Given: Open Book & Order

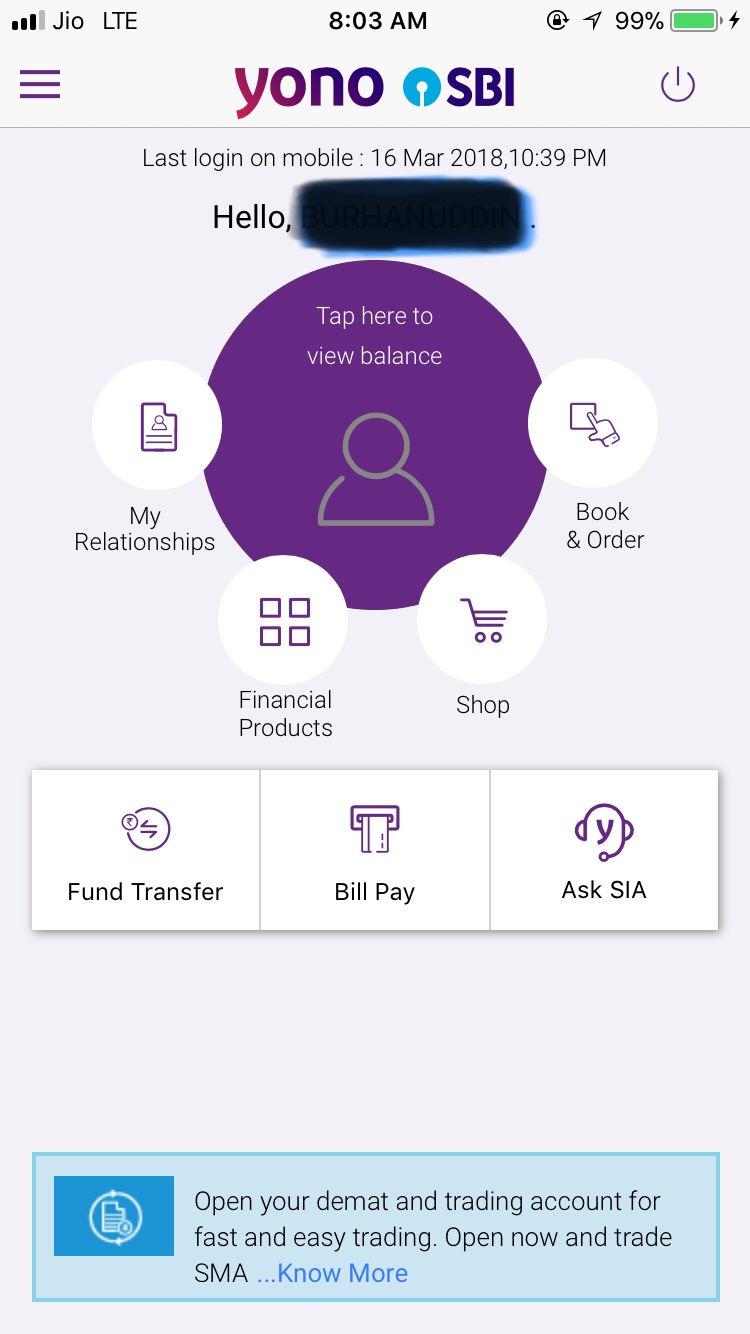Looking at the screenshot, I should pyautogui.click(x=593, y=423).
